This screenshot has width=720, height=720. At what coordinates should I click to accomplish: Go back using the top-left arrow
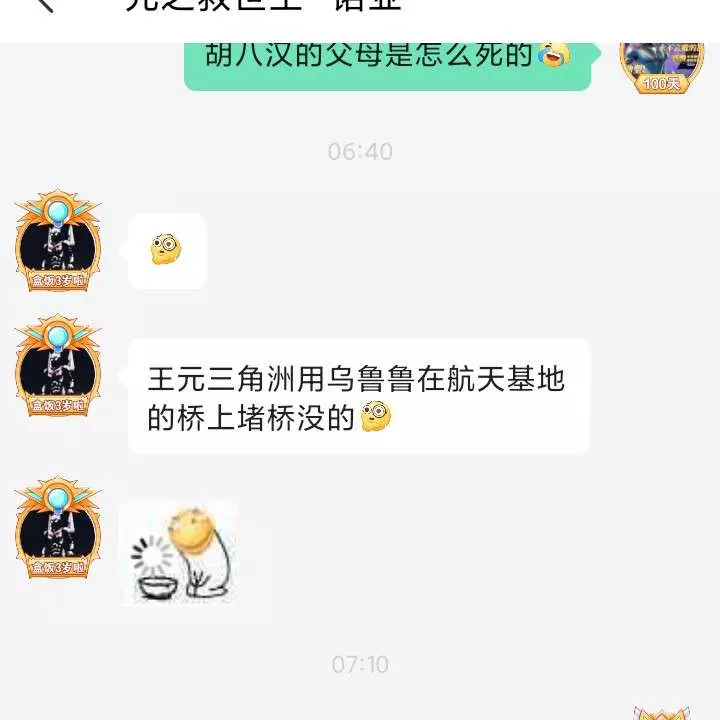click(42, 5)
